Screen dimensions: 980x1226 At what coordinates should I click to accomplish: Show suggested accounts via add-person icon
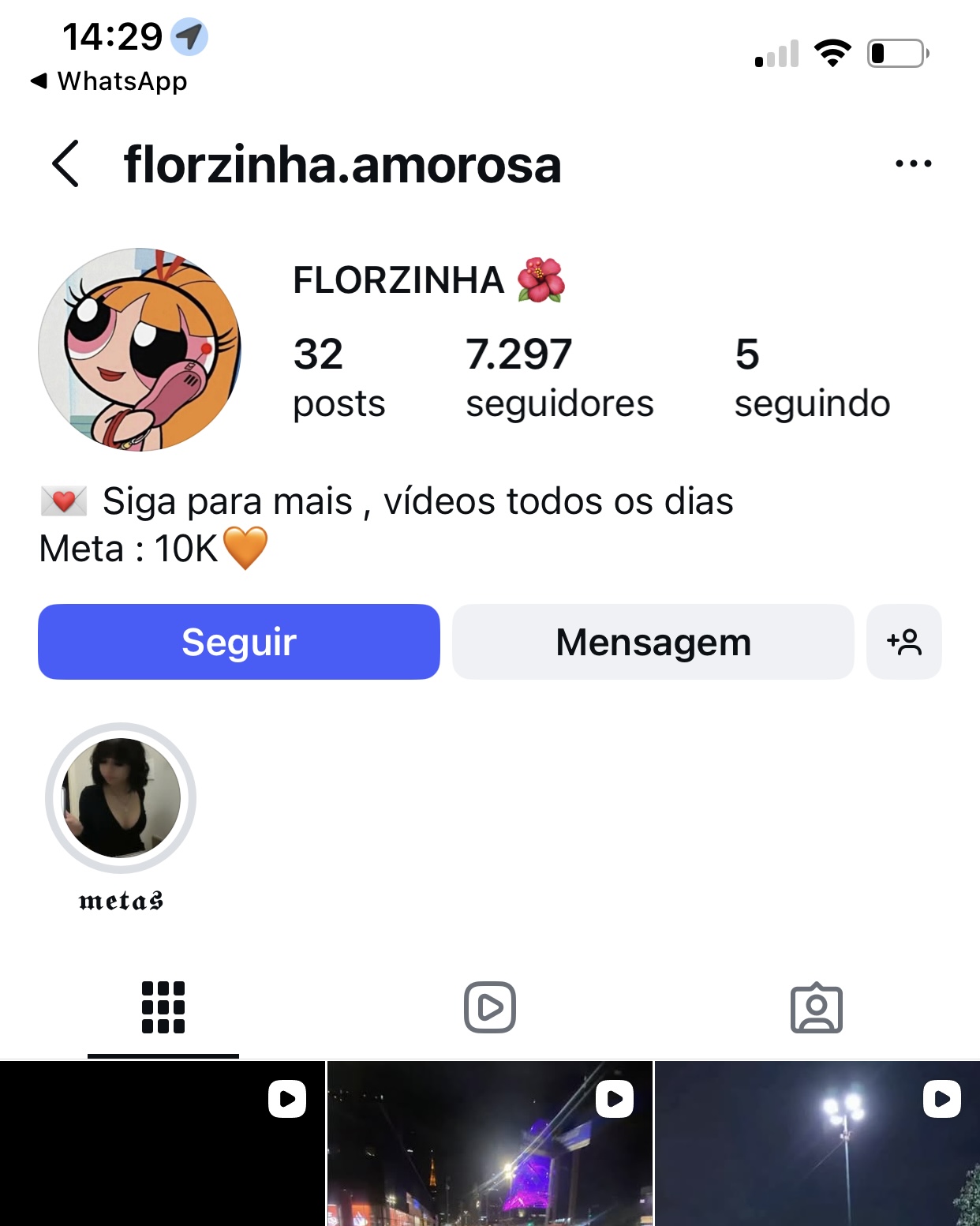point(903,642)
